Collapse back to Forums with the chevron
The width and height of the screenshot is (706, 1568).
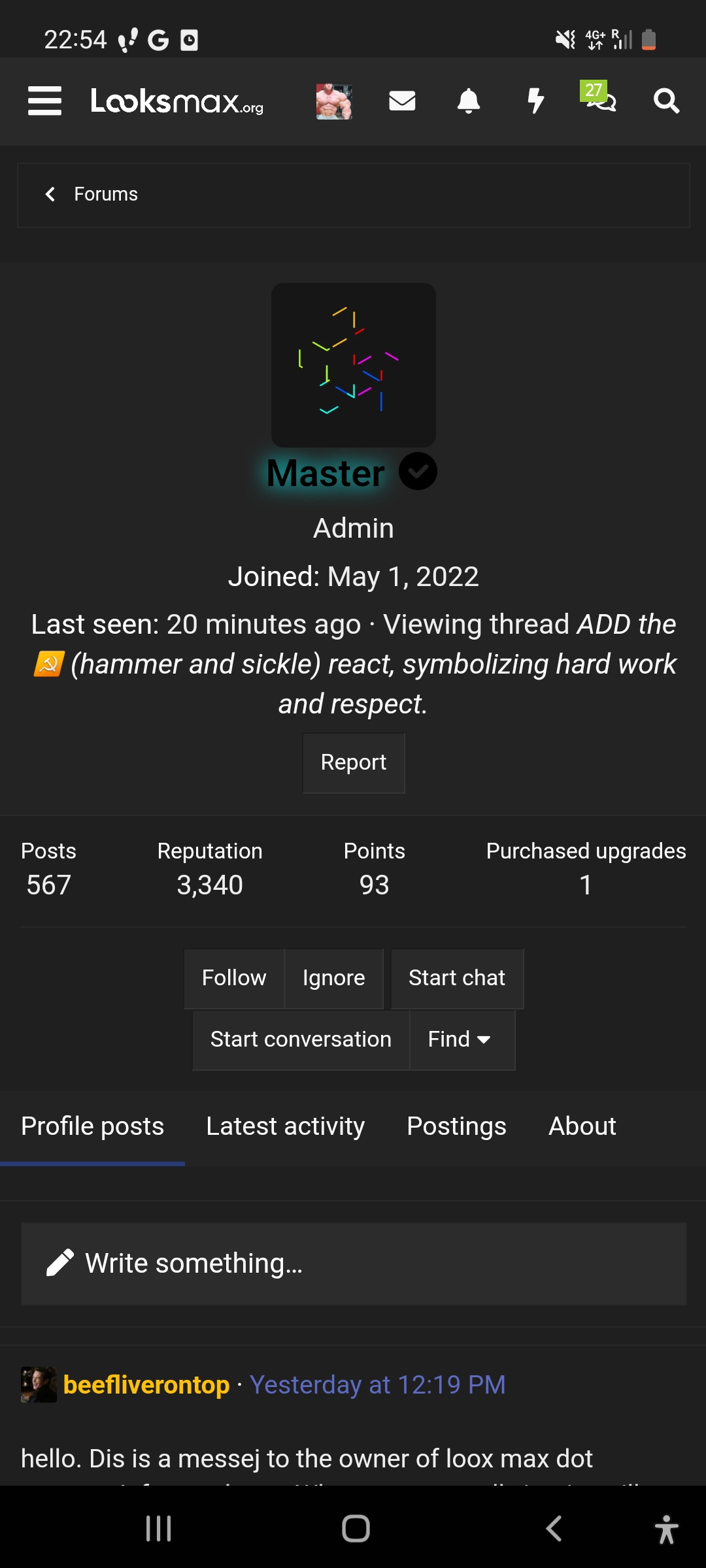(51, 194)
